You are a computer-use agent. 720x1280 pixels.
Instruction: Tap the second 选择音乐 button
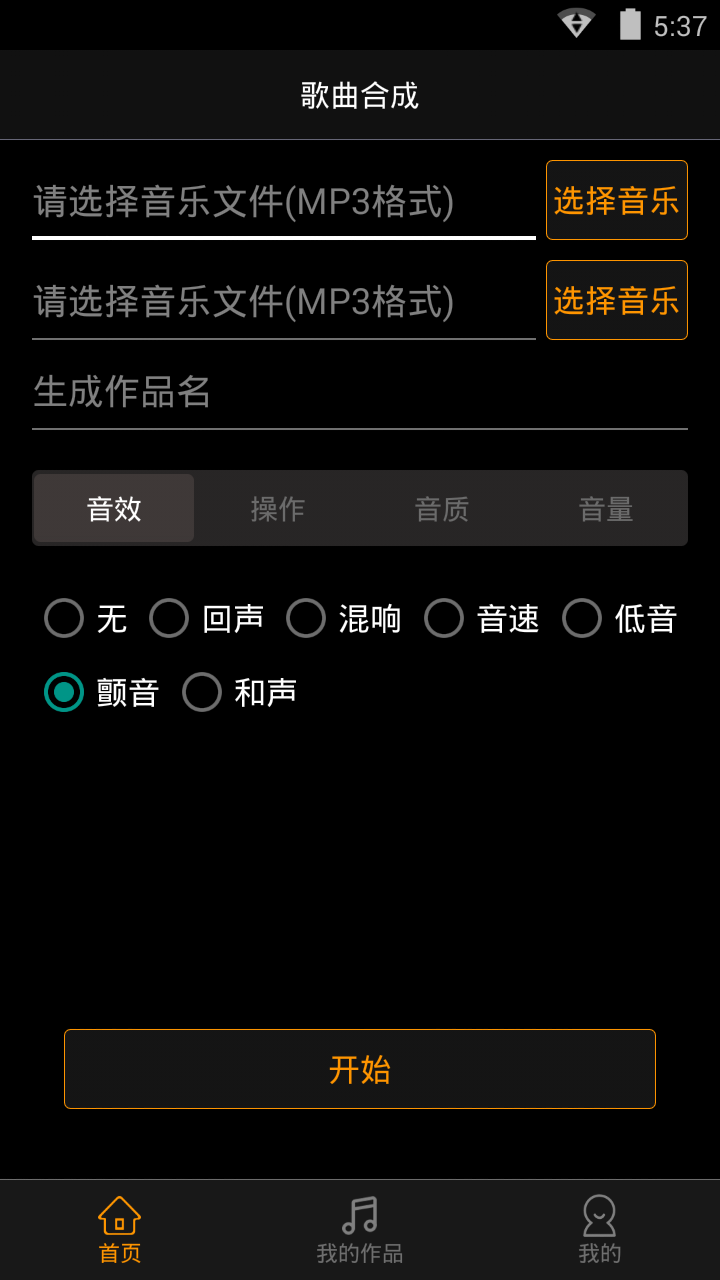(617, 300)
